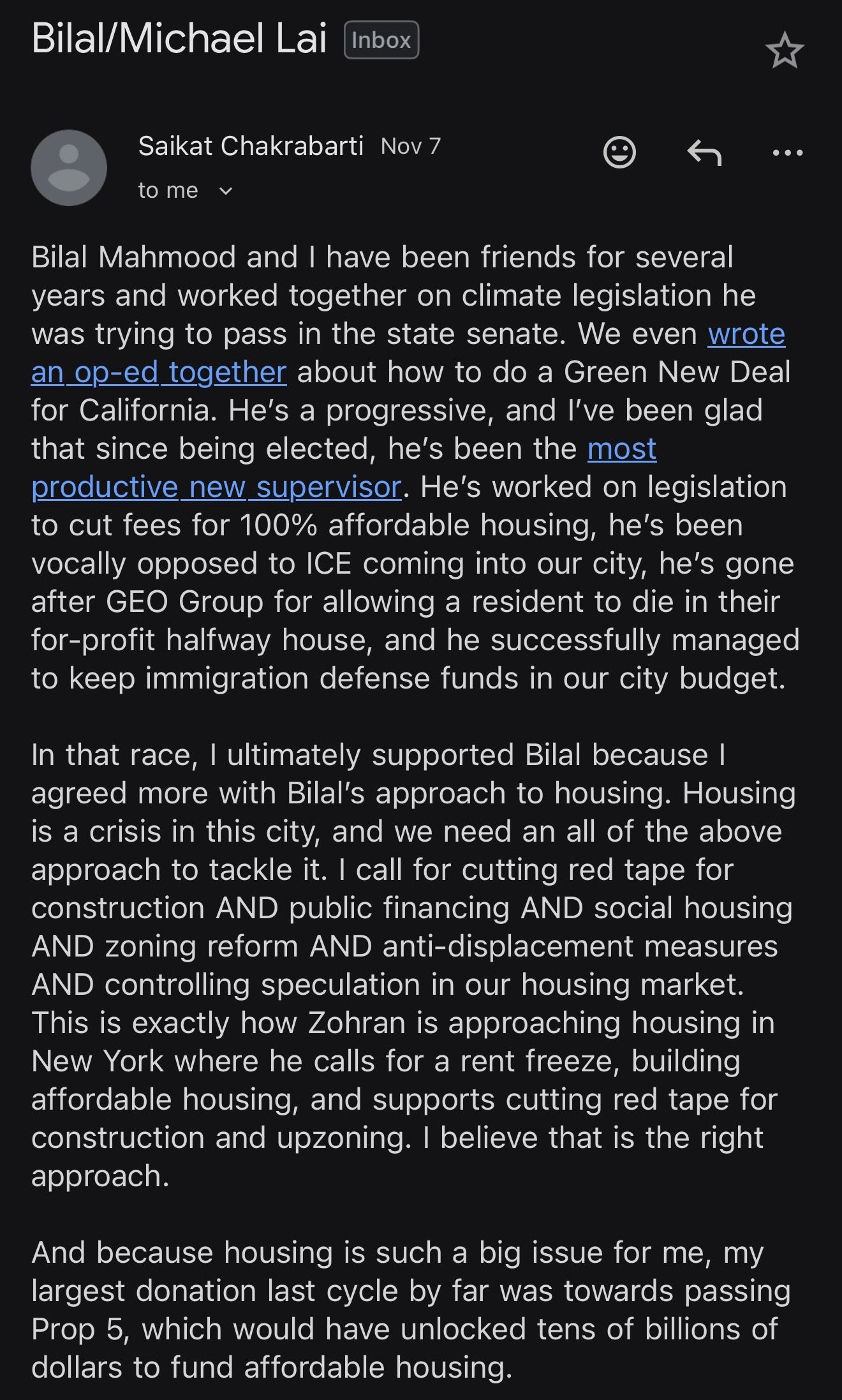Screen dimensions: 842x1400
Task: Reply to Saikat Chakrabarti's email
Action: [x=704, y=153]
